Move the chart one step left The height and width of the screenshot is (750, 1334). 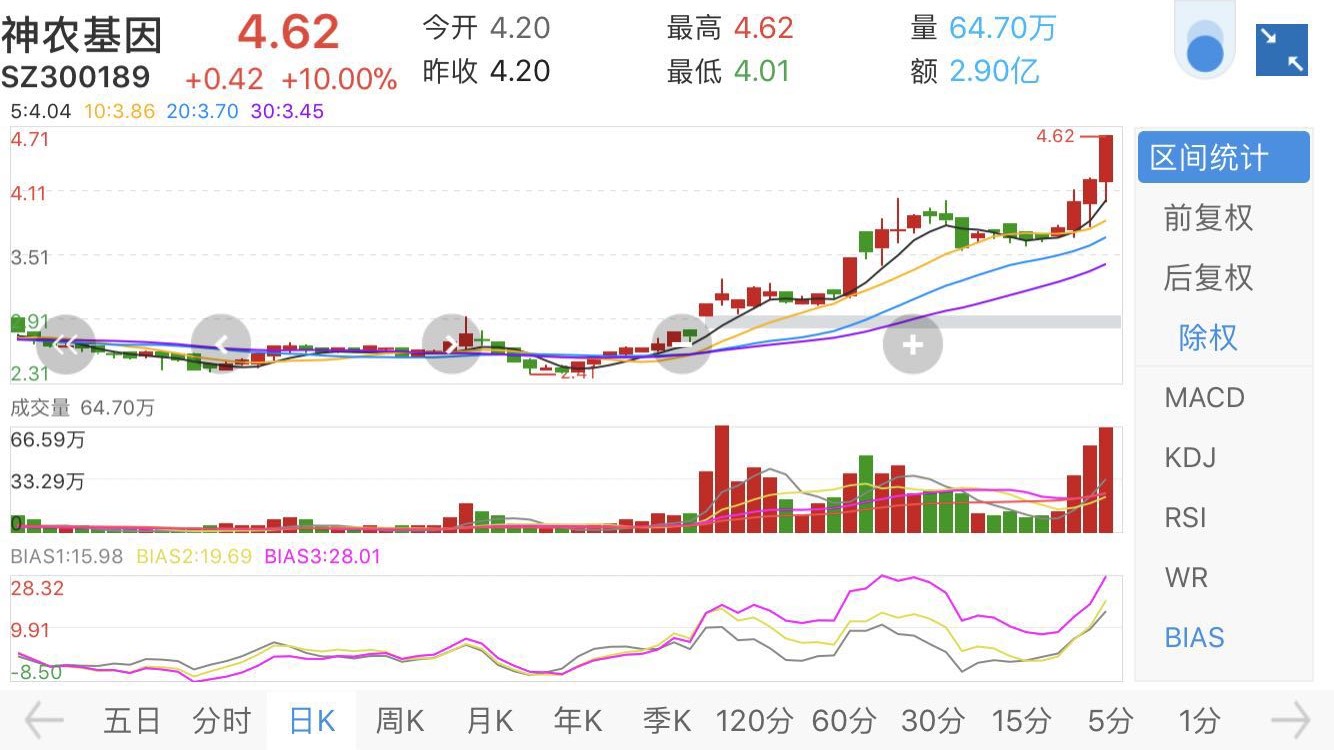click(x=221, y=345)
